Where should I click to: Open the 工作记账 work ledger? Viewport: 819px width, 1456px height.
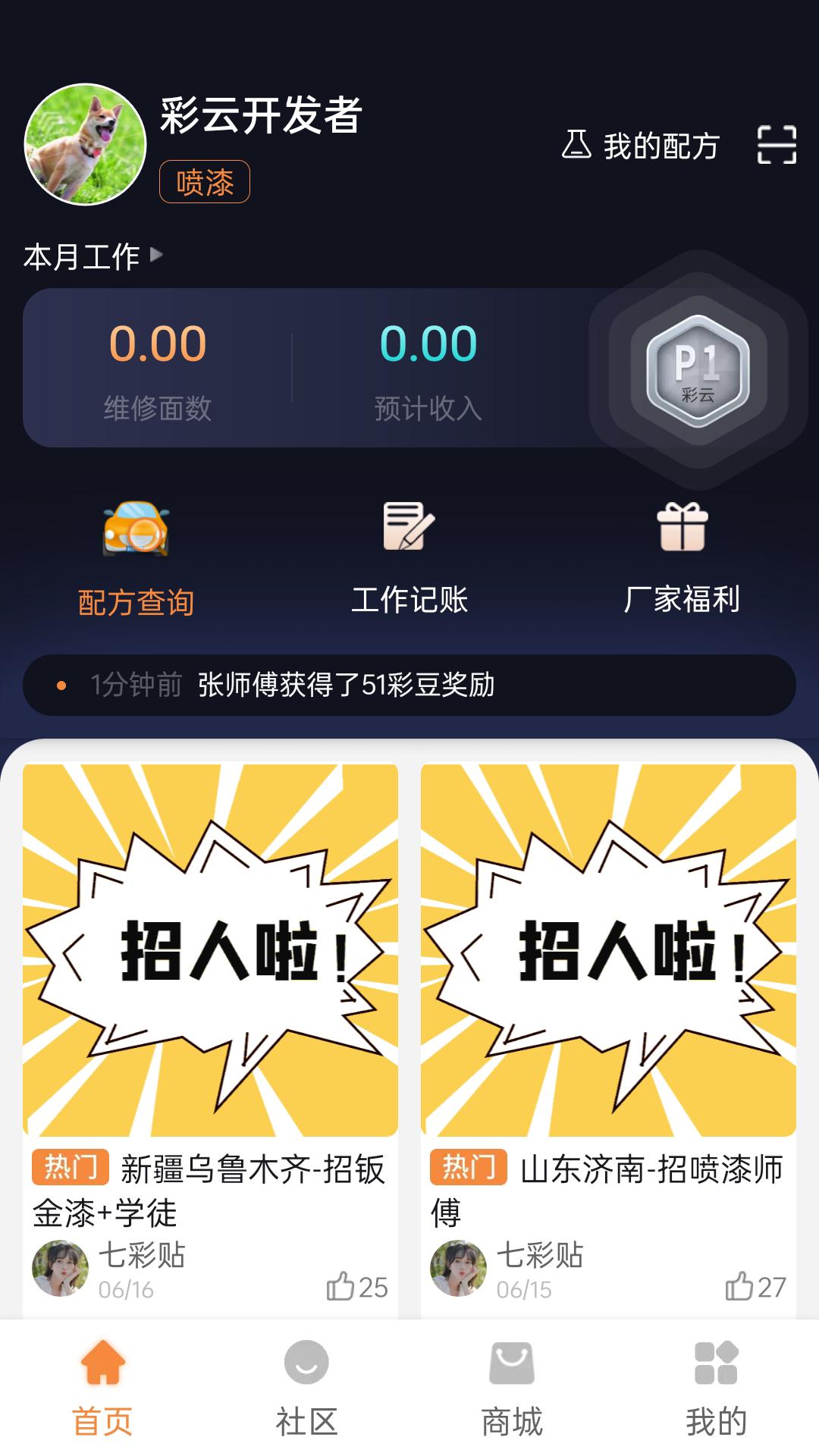point(409,554)
